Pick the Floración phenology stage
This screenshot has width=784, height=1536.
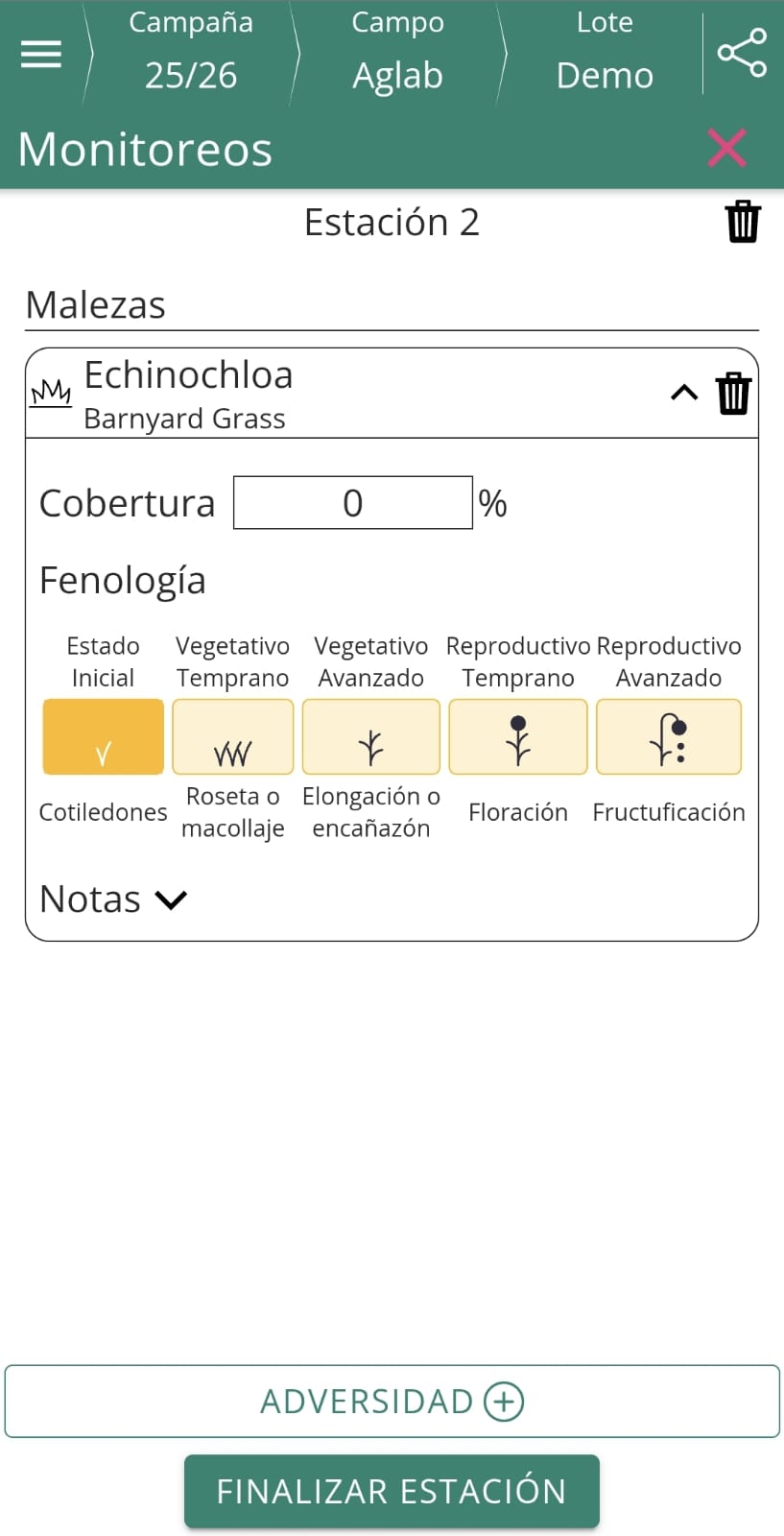click(517, 737)
